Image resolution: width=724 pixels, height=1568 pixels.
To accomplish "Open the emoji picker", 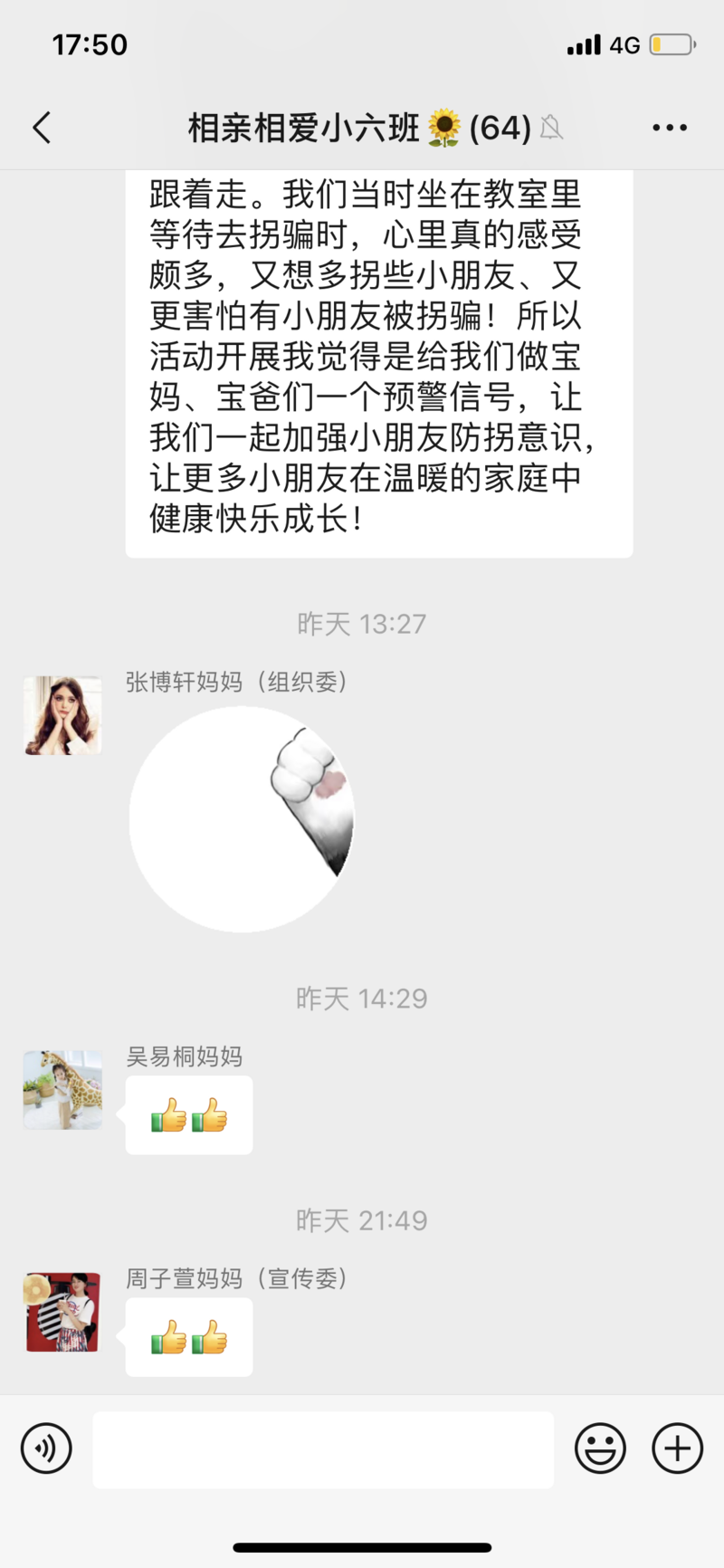I will point(600,1448).
